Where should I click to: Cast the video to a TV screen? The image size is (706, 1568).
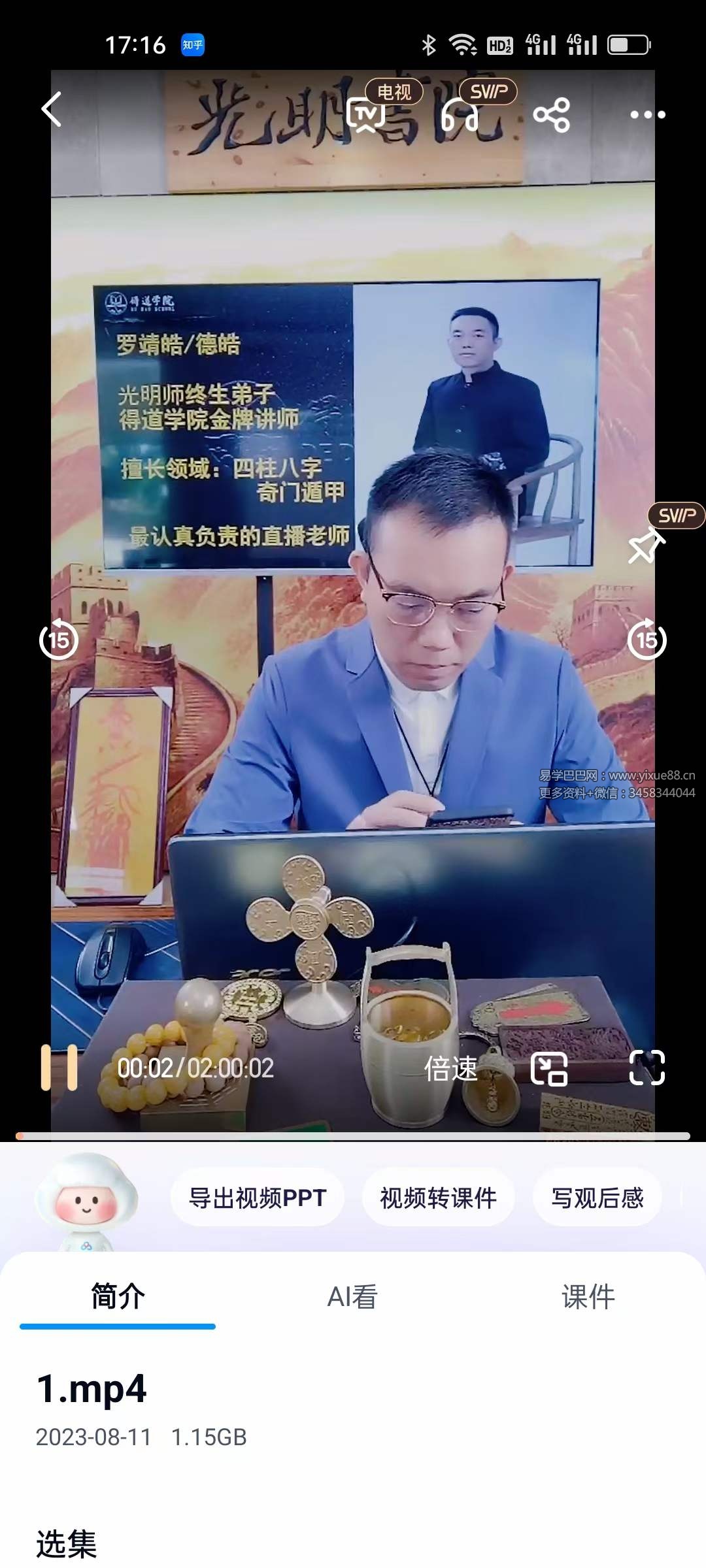(367, 114)
